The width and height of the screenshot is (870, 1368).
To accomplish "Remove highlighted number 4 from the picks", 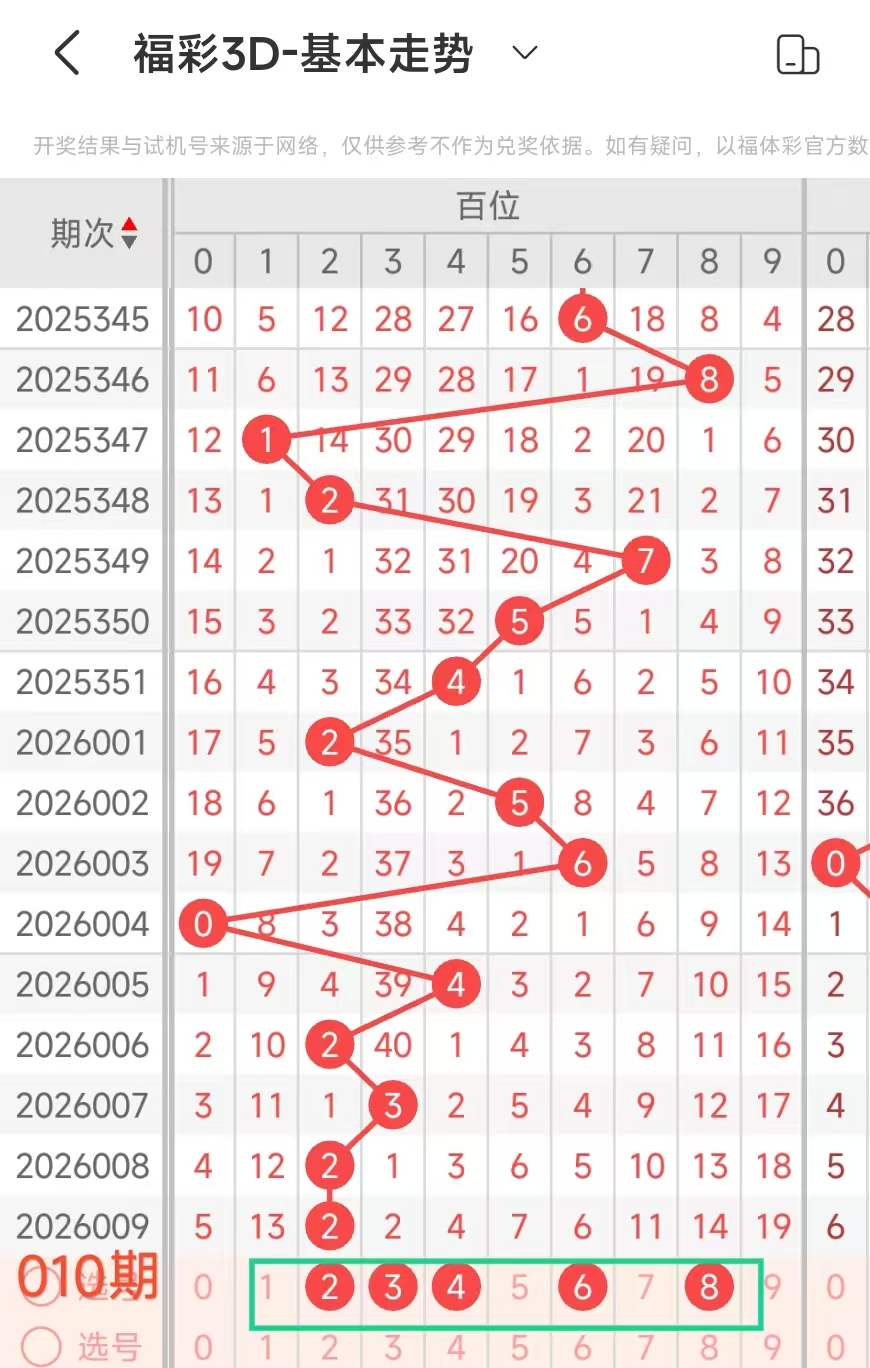I will coord(456,1287).
